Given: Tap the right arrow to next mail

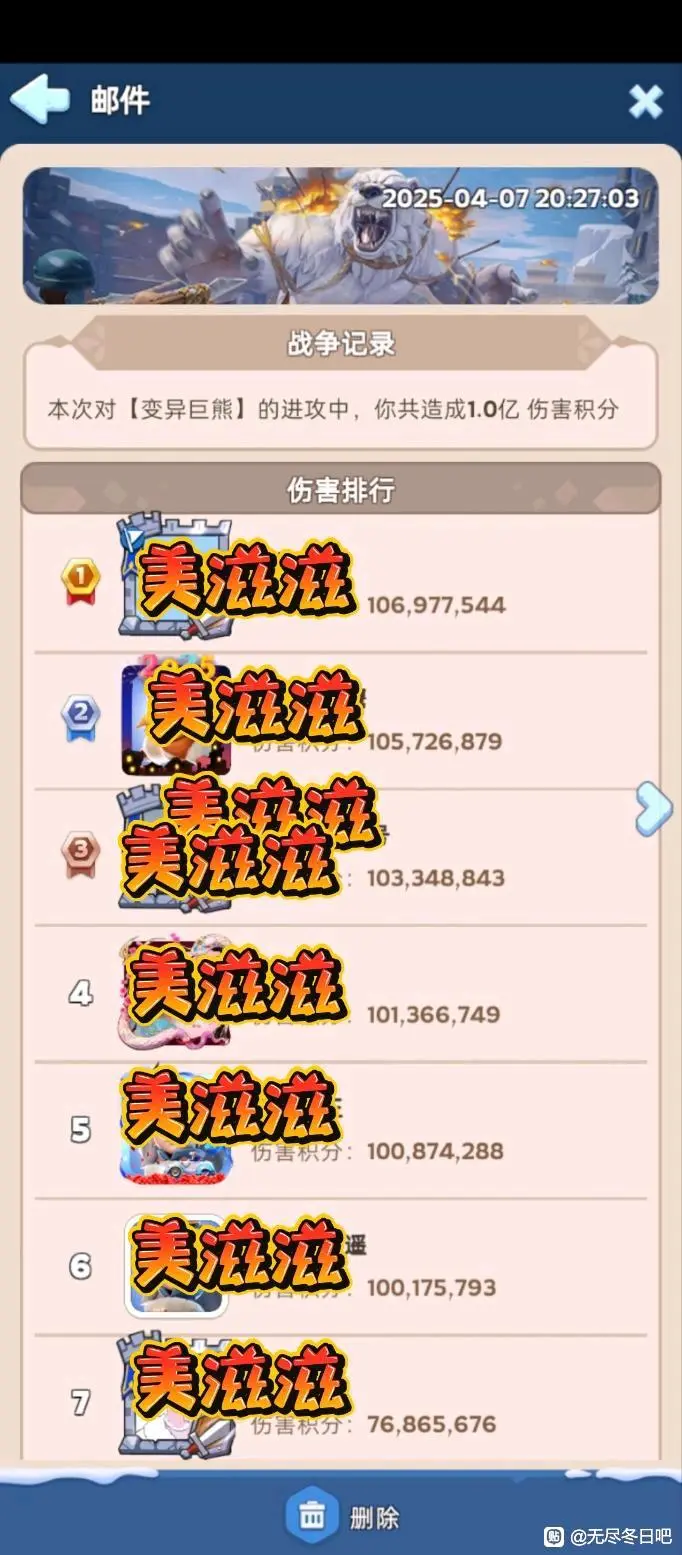Looking at the screenshot, I should (653, 808).
